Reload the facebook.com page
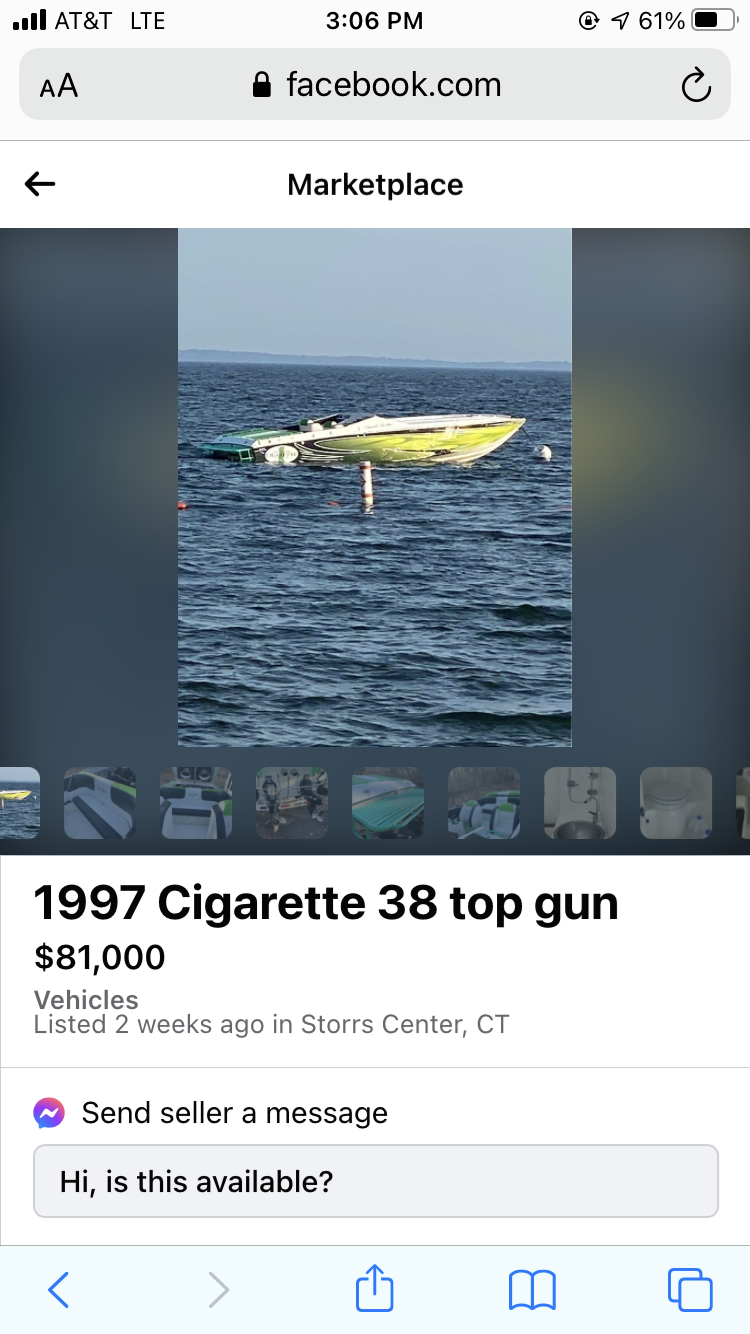The image size is (750, 1334). click(695, 86)
